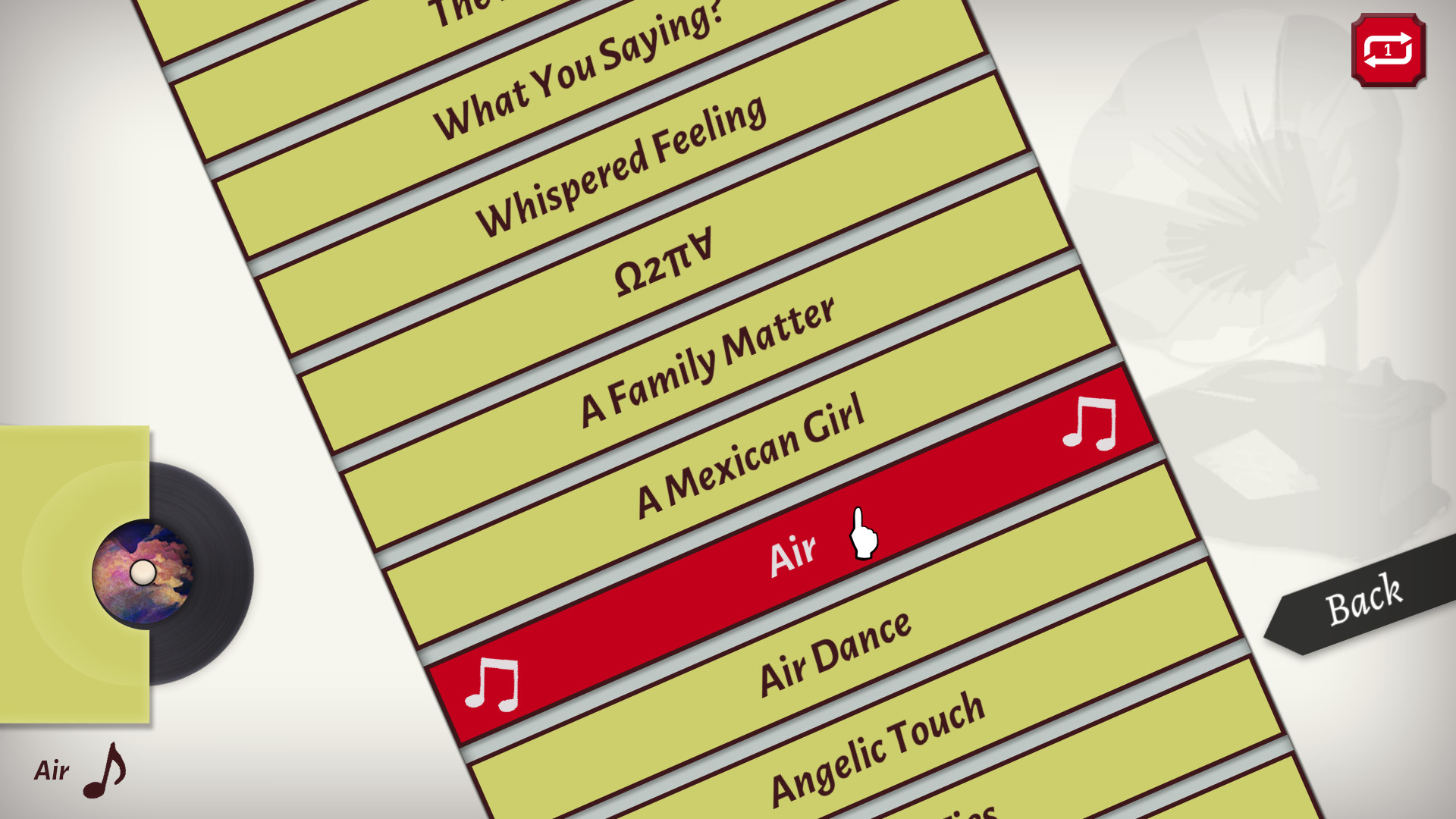Viewport: 1456px width, 819px height.
Task: Go back using the Back ribbon
Action: tap(1363, 599)
